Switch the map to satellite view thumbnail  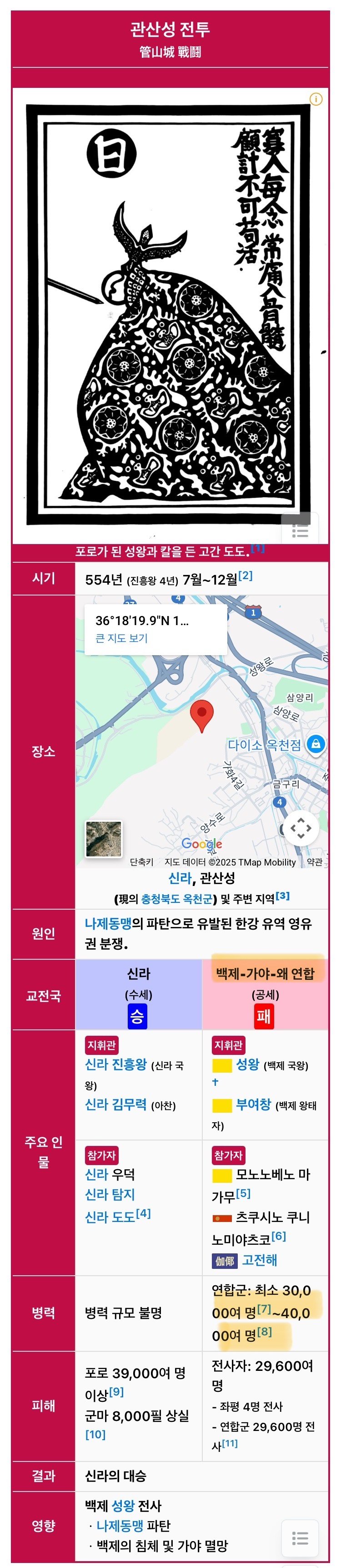(x=103, y=838)
